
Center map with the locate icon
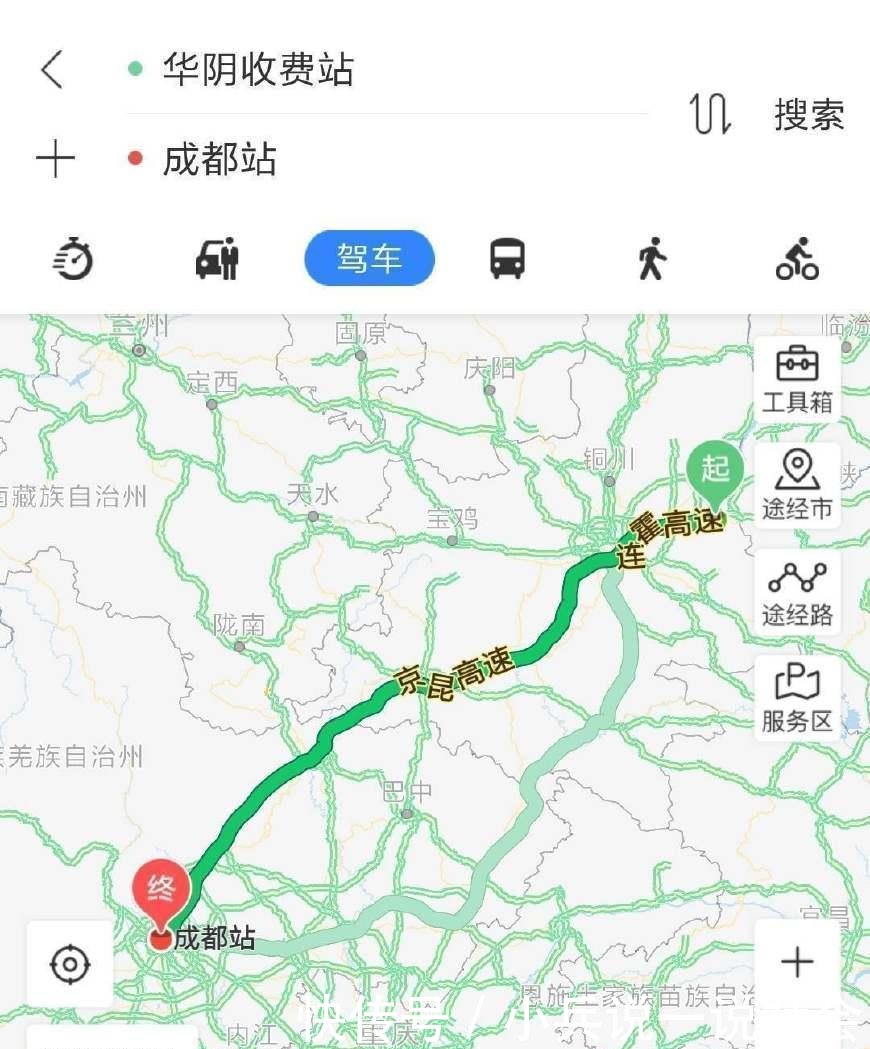68,965
